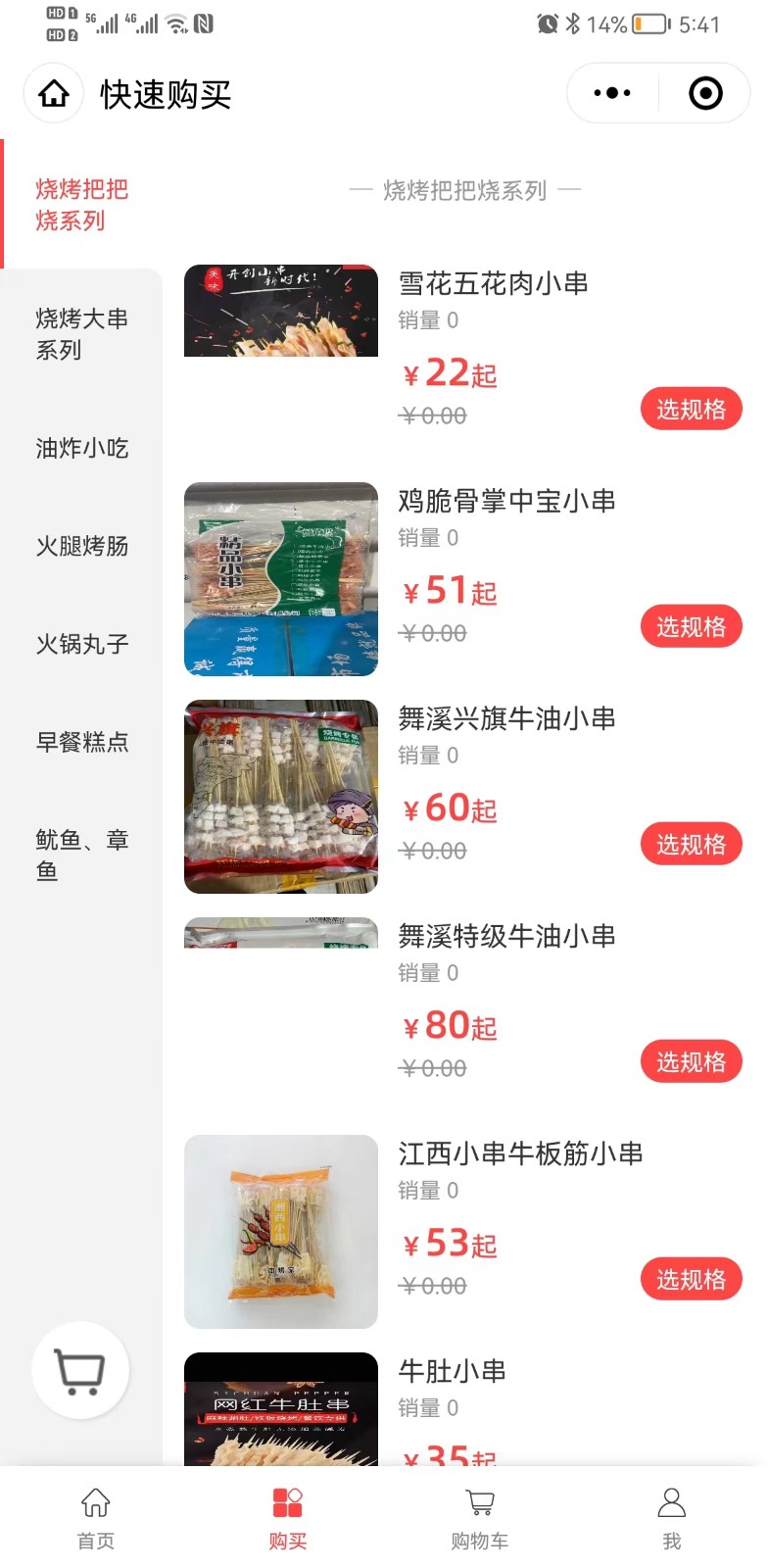Screen dimensions: 768x1568
Task: Go to the 我 profile tab
Action: (x=672, y=1518)
